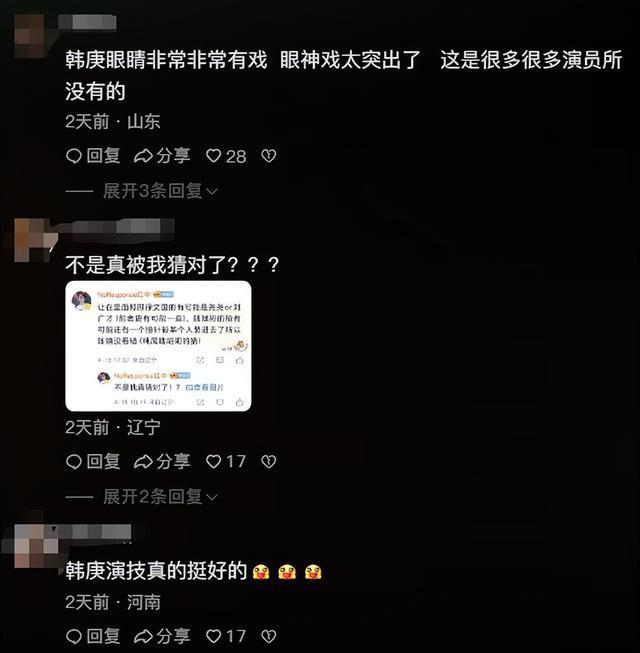Reply to the 河南 comment on 韩庚's acting
640x653 pixels.
pyautogui.click(x=93, y=636)
